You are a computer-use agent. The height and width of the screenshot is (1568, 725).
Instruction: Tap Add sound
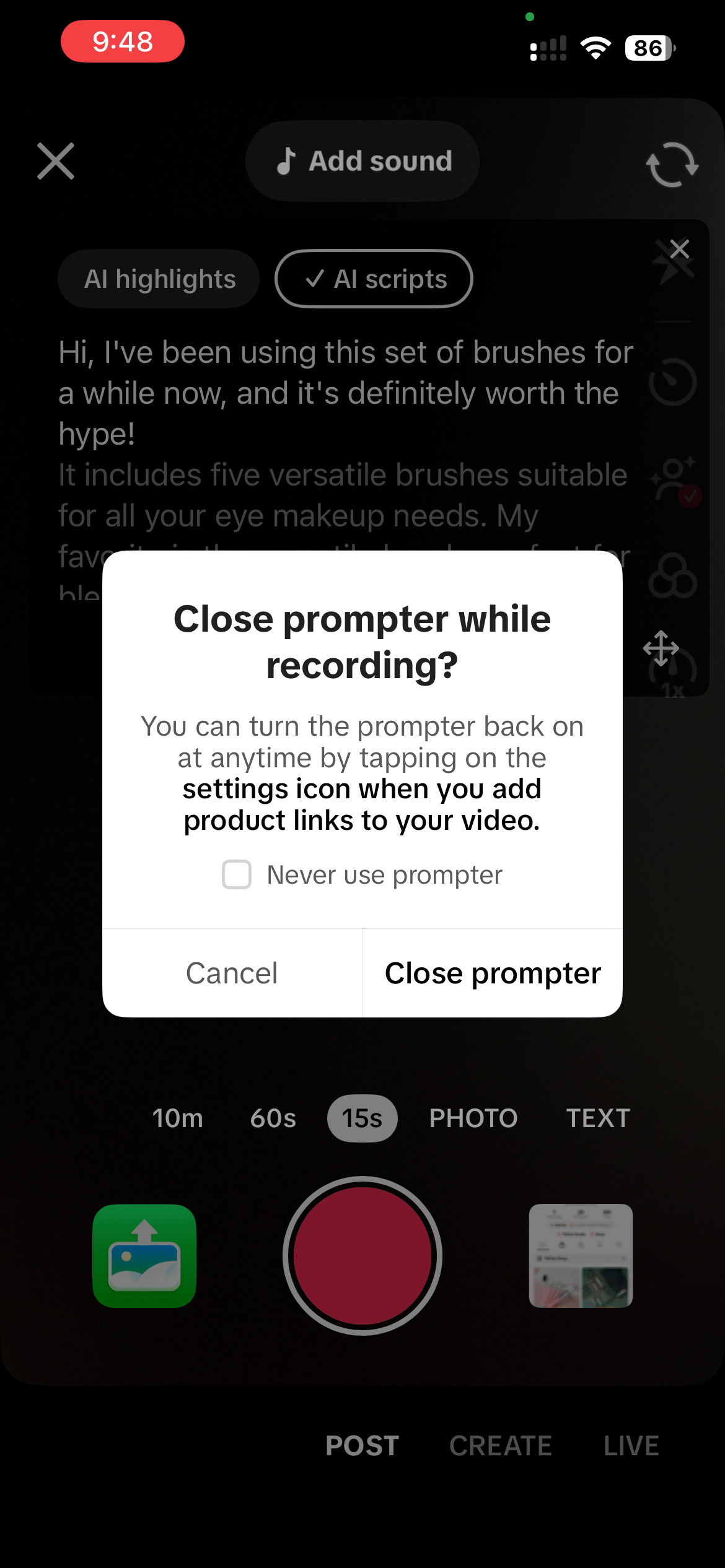(362, 161)
